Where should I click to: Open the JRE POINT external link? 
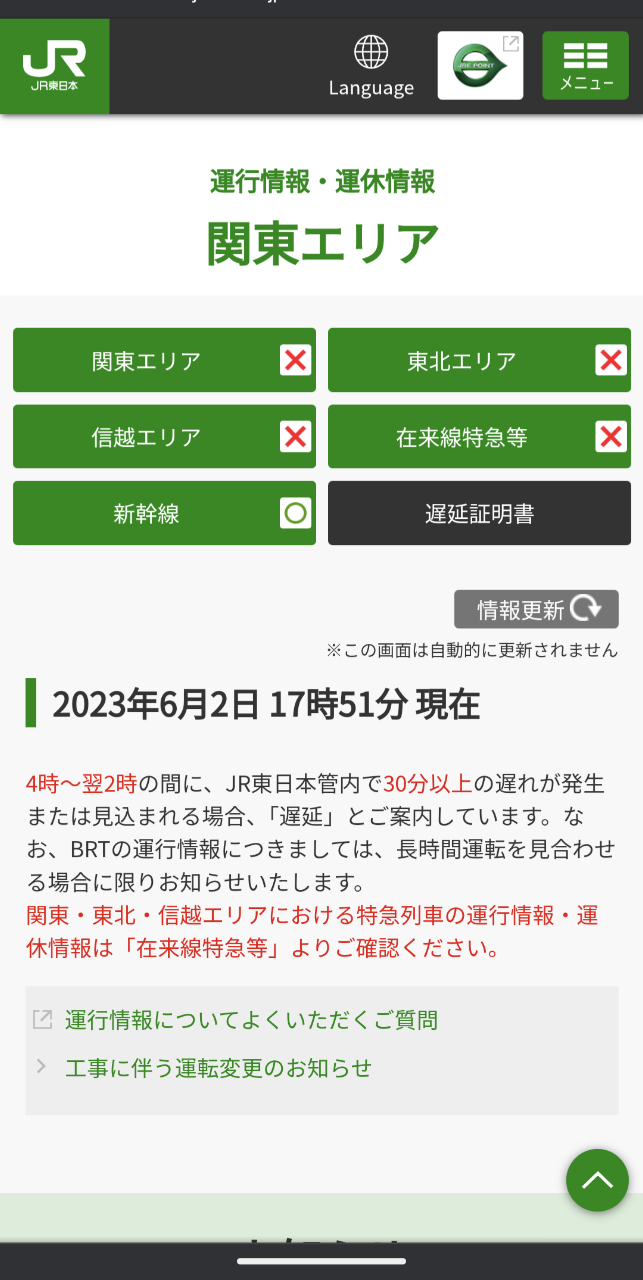480,65
